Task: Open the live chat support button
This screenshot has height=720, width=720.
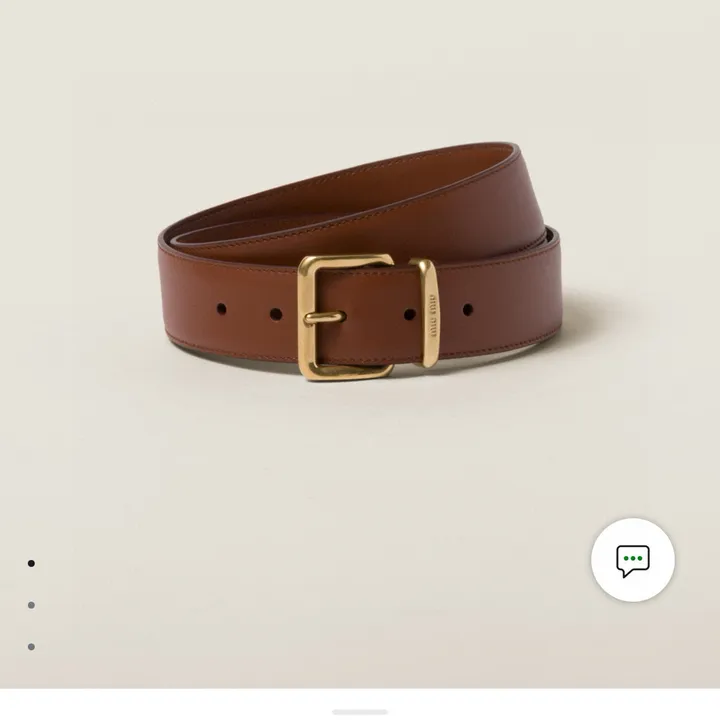Action: [632, 560]
